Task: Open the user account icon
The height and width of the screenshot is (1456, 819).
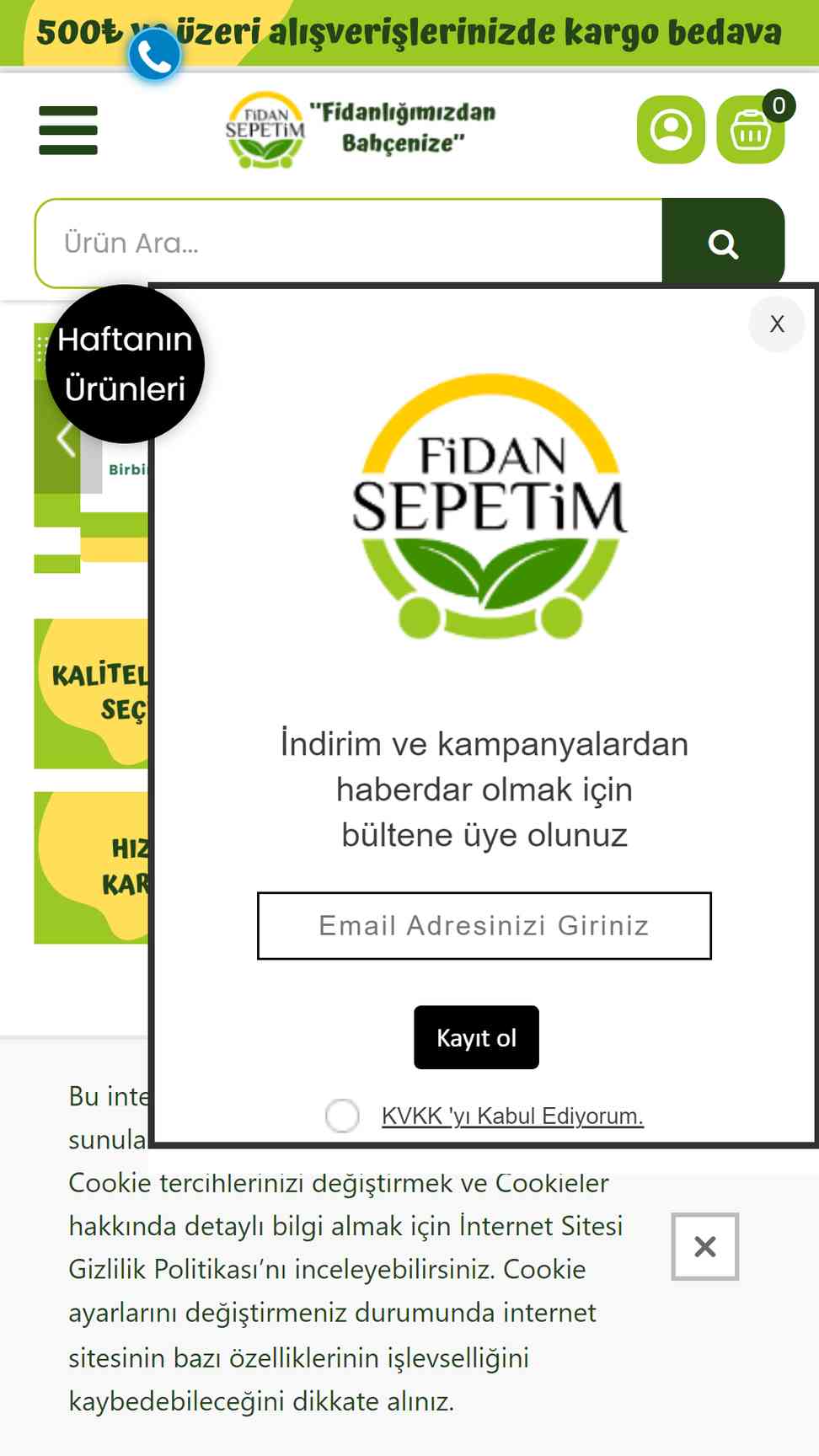Action: click(671, 130)
